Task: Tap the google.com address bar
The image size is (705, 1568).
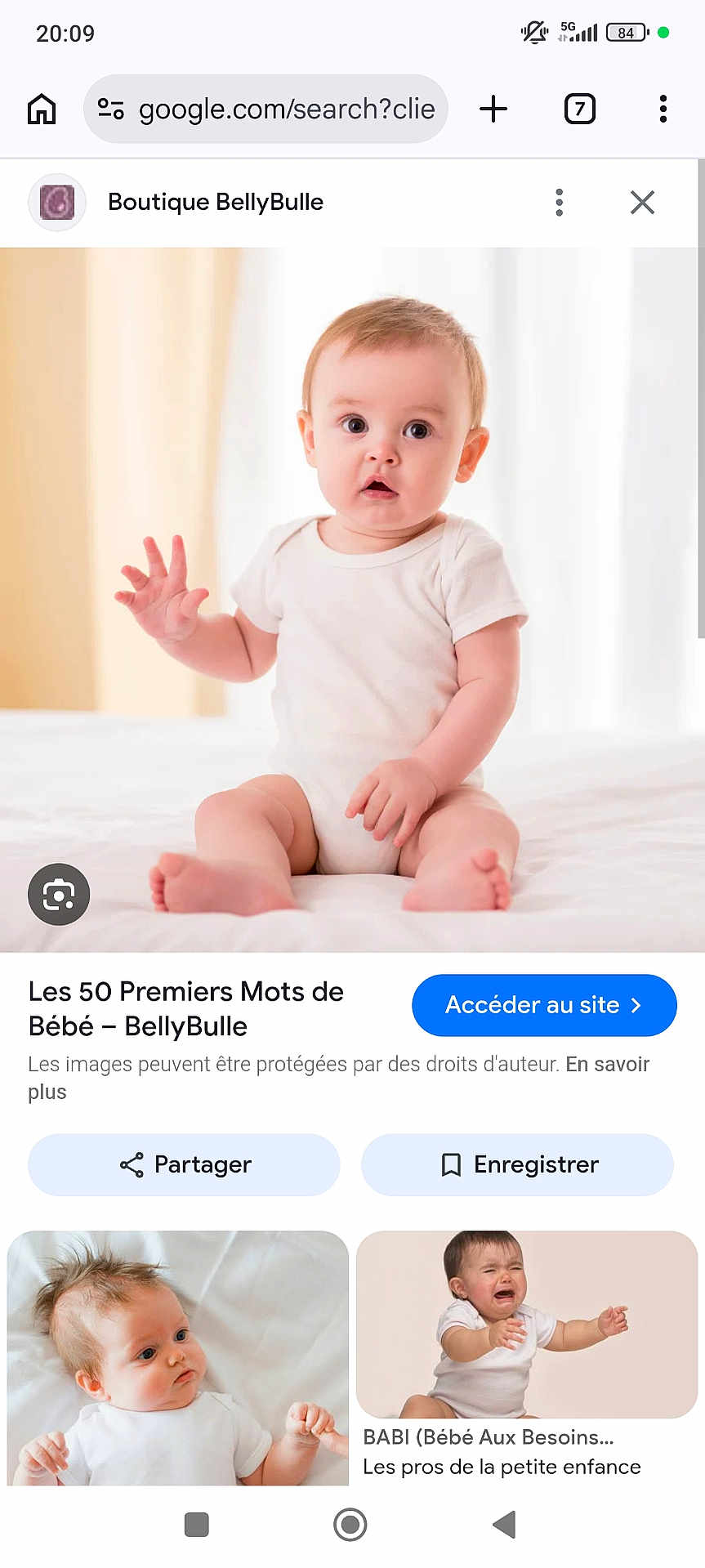Action: click(286, 109)
